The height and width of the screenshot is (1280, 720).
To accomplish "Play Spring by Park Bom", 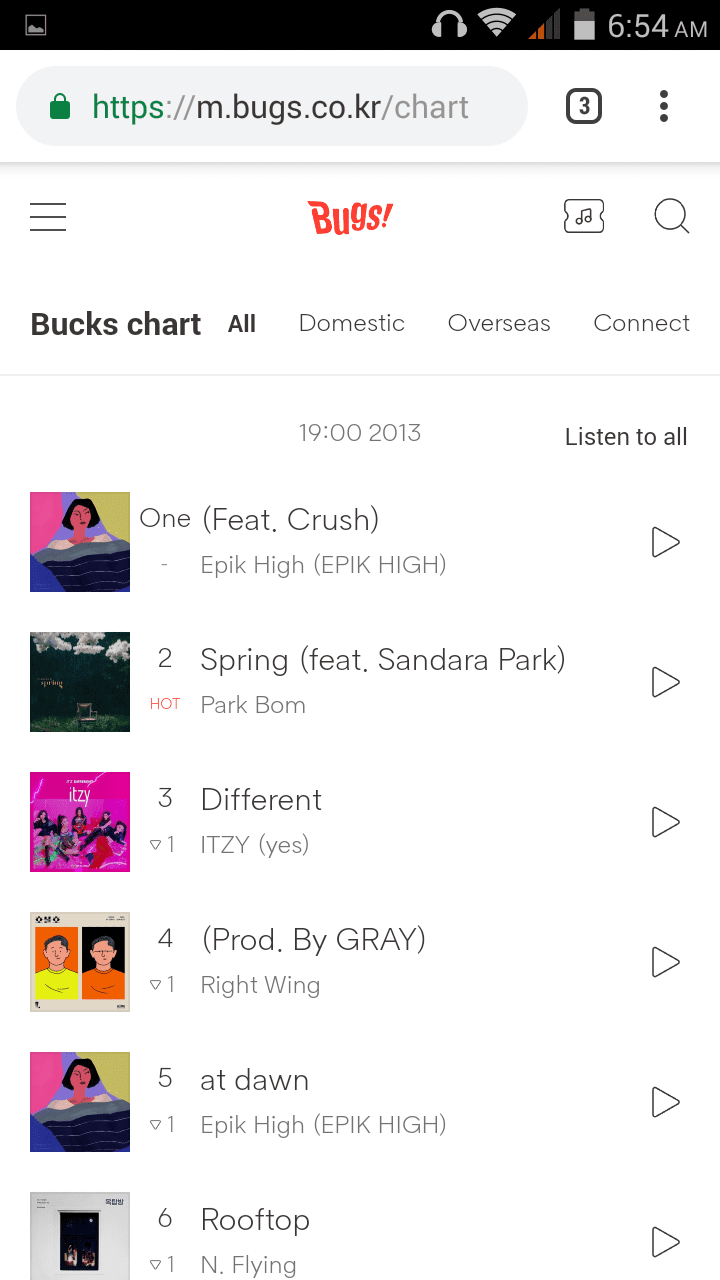I will click(665, 682).
